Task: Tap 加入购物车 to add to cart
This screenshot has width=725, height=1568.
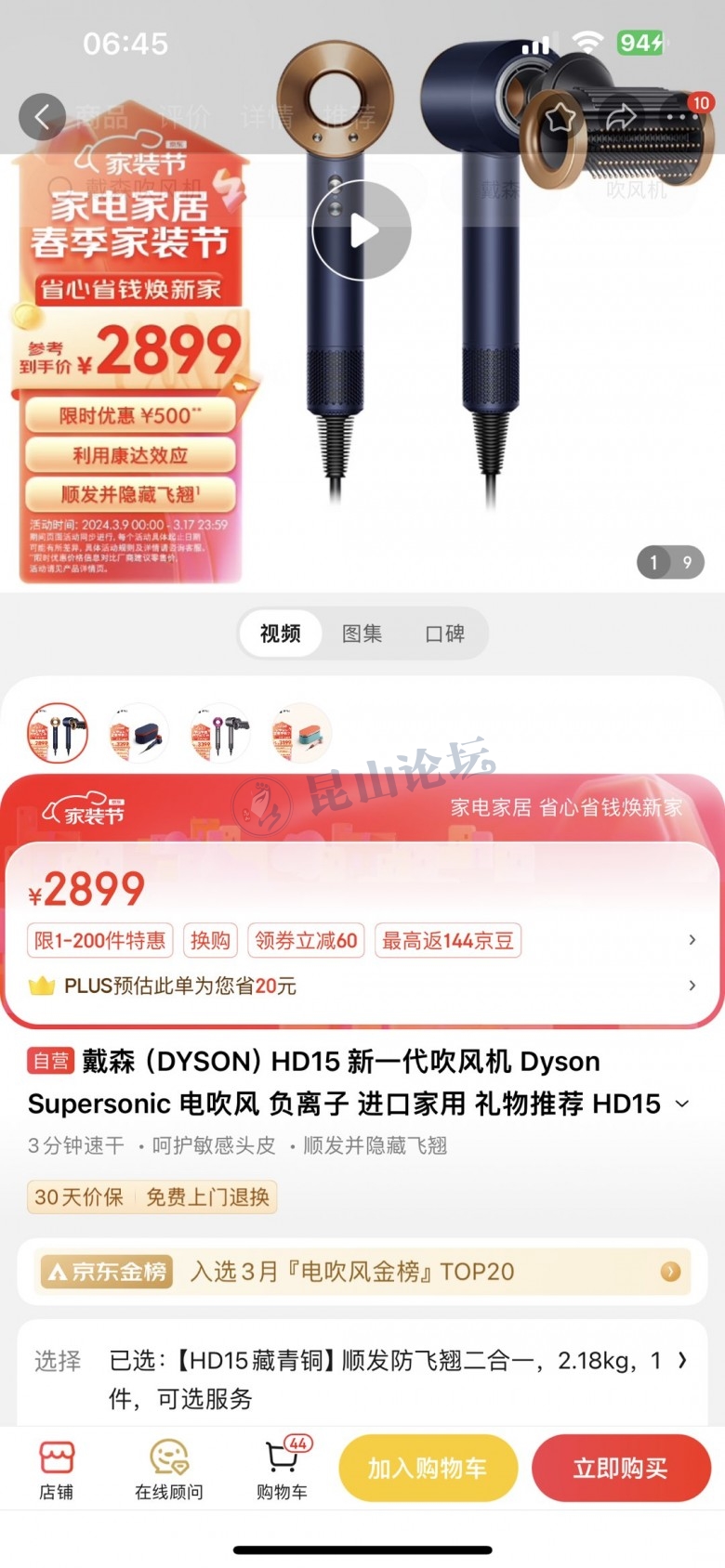Action: click(x=428, y=1468)
